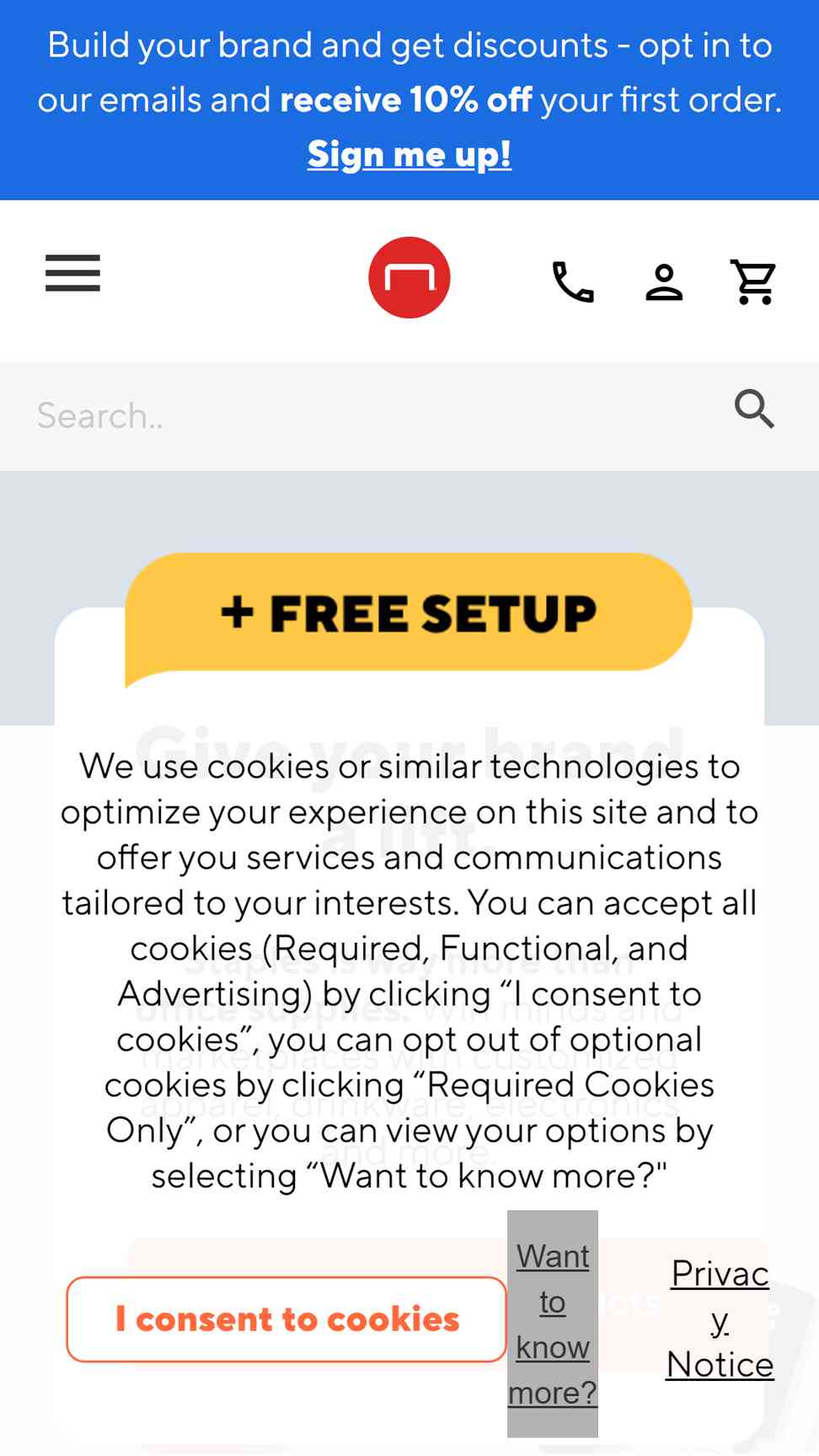Tap the phone call icon

(574, 281)
